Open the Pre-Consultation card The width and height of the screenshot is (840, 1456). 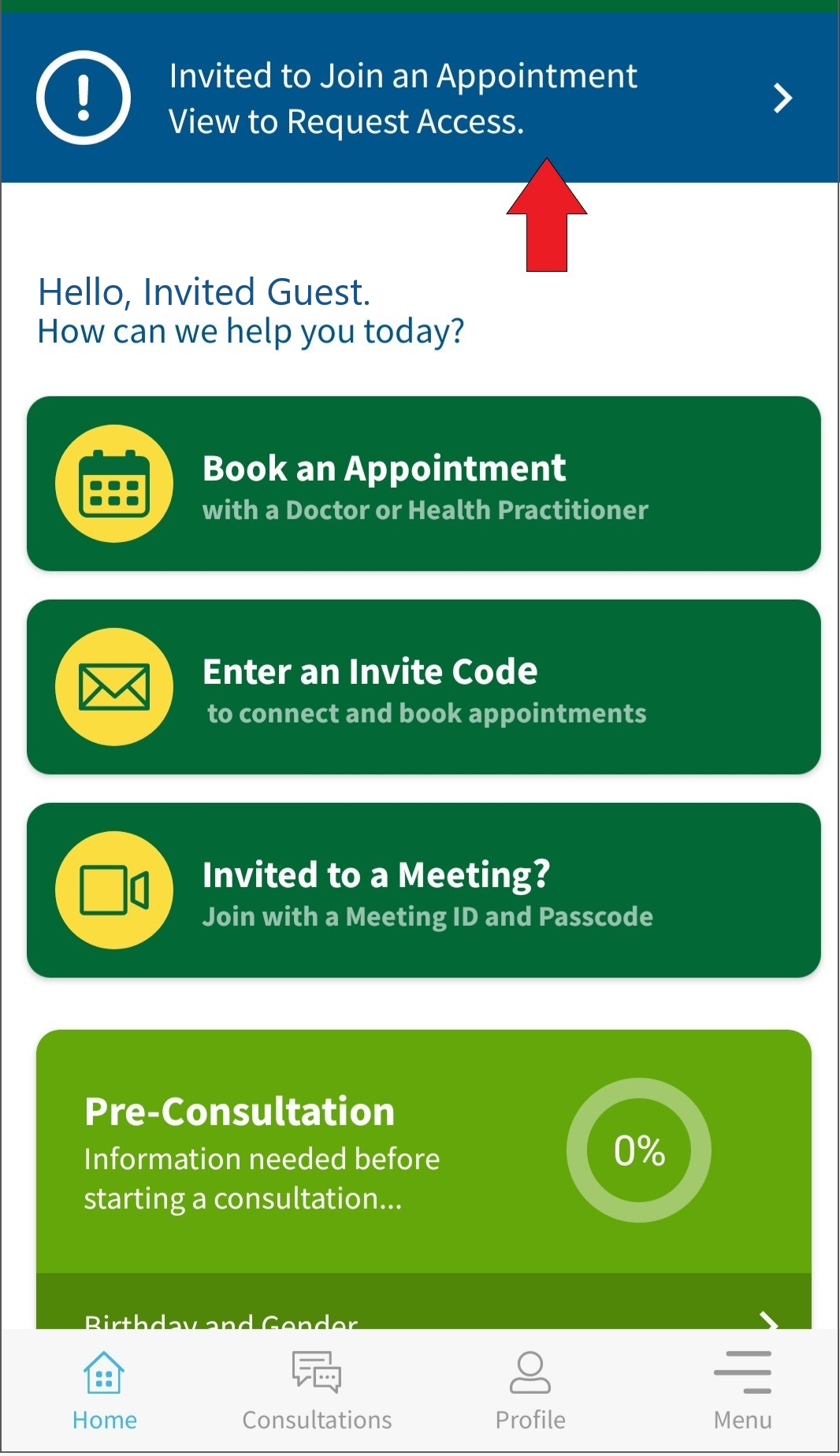coord(424,1150)
